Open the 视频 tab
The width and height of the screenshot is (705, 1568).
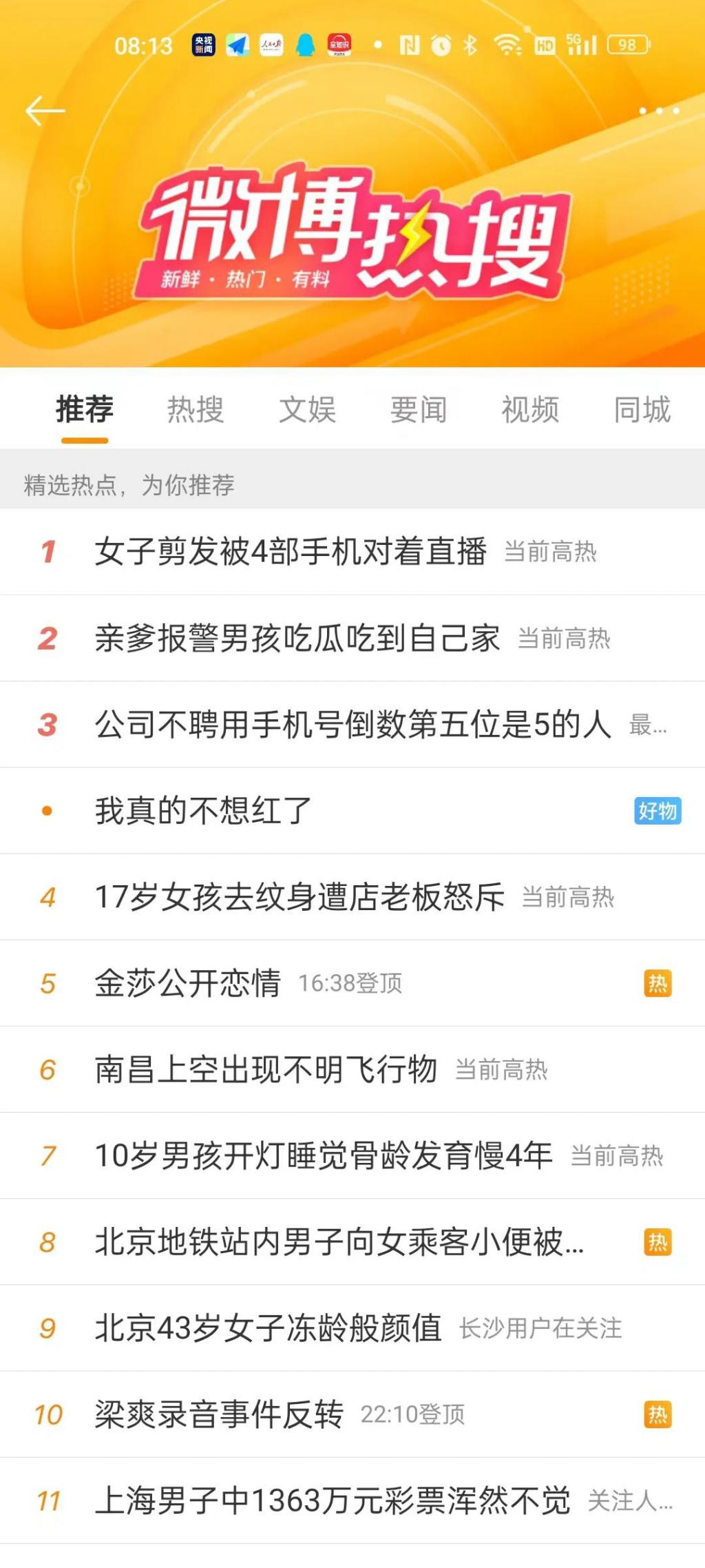(x=530, y=409)
